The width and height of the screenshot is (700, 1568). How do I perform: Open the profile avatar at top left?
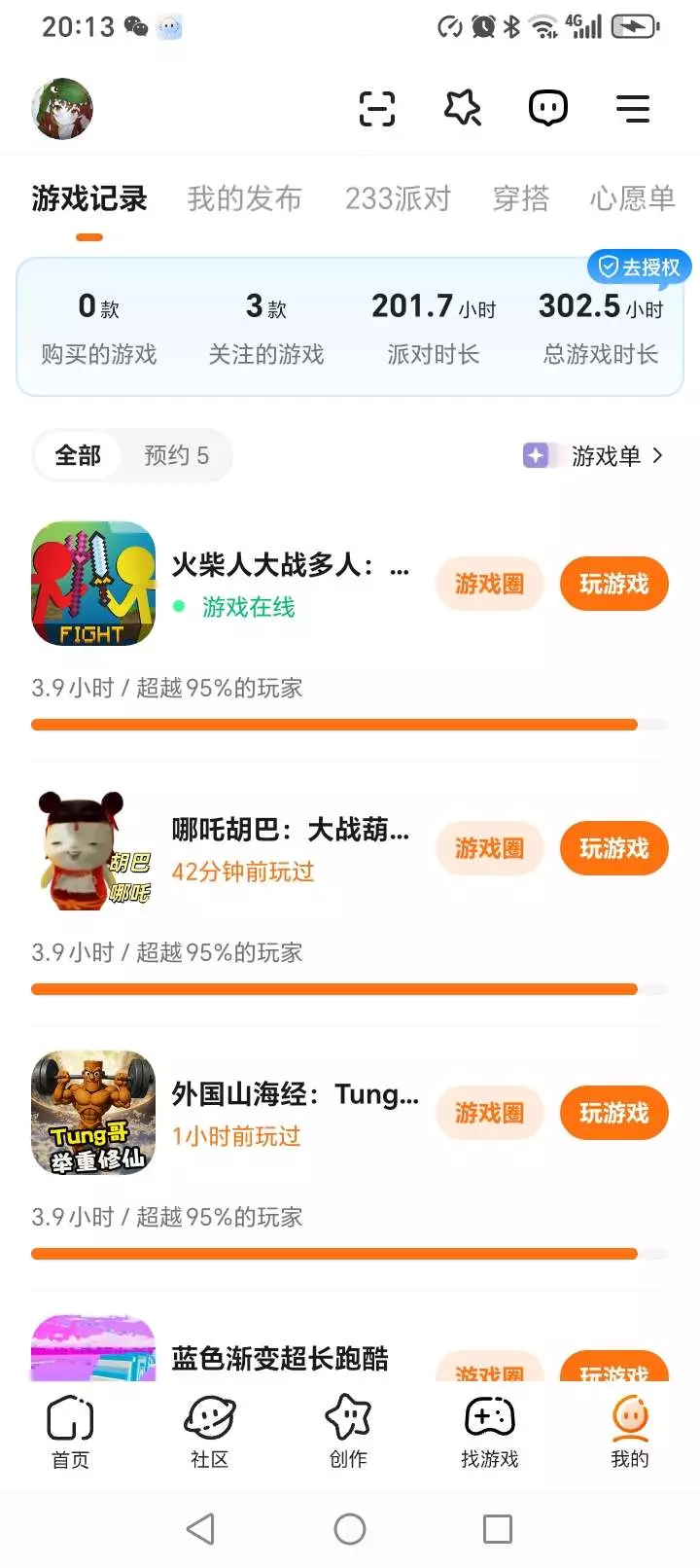tap(62, 109)
